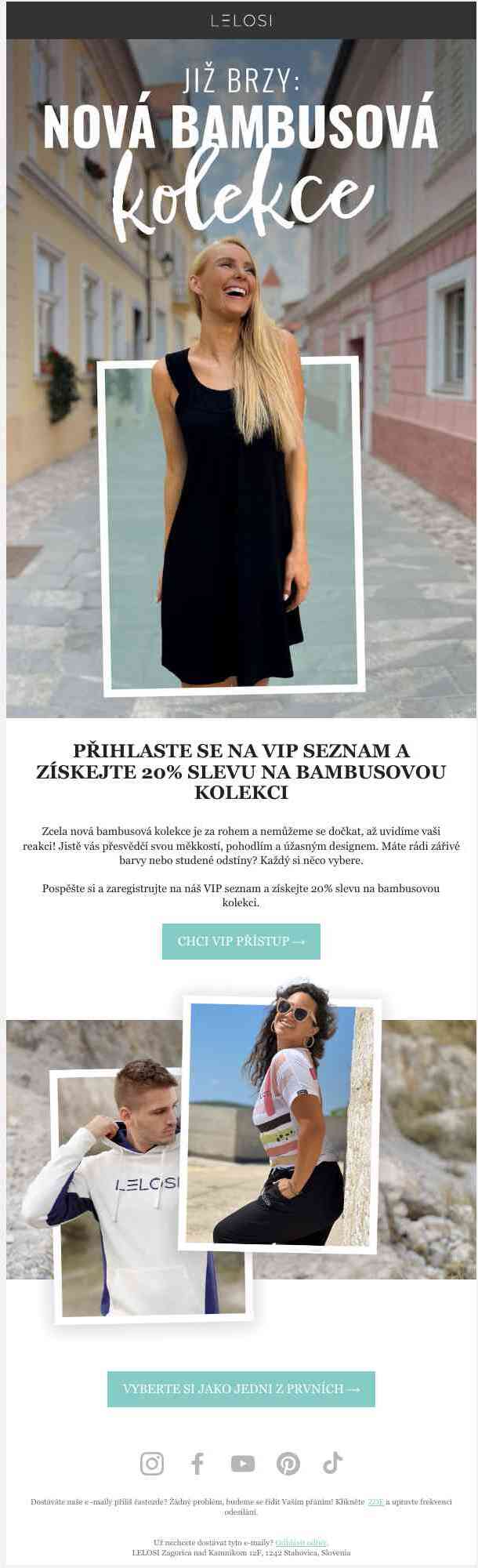Tap the ZDE link to adjust email frequency
Image resolution: width=478 pixels, height=1568 pixels.
pyautogui.click(x=375, y=1502)
